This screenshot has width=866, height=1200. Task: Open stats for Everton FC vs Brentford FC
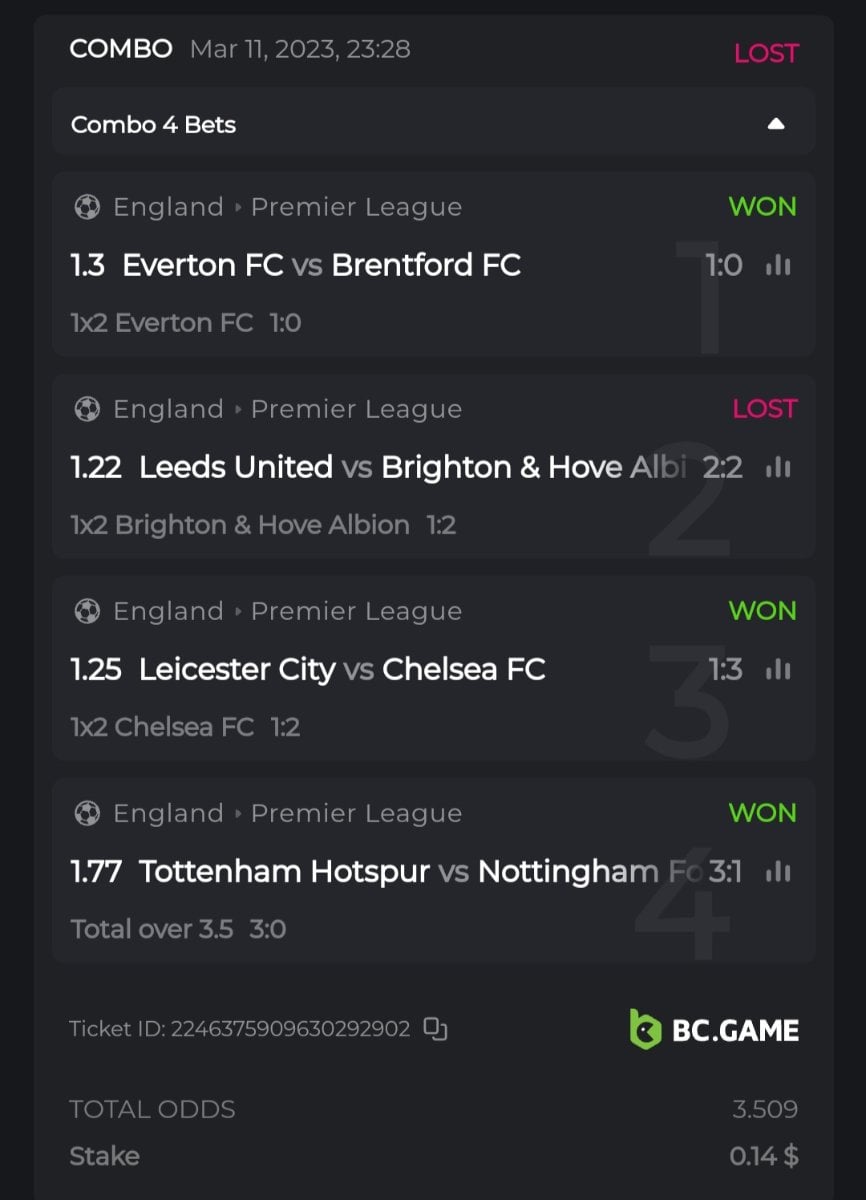[x=778, y=265]
